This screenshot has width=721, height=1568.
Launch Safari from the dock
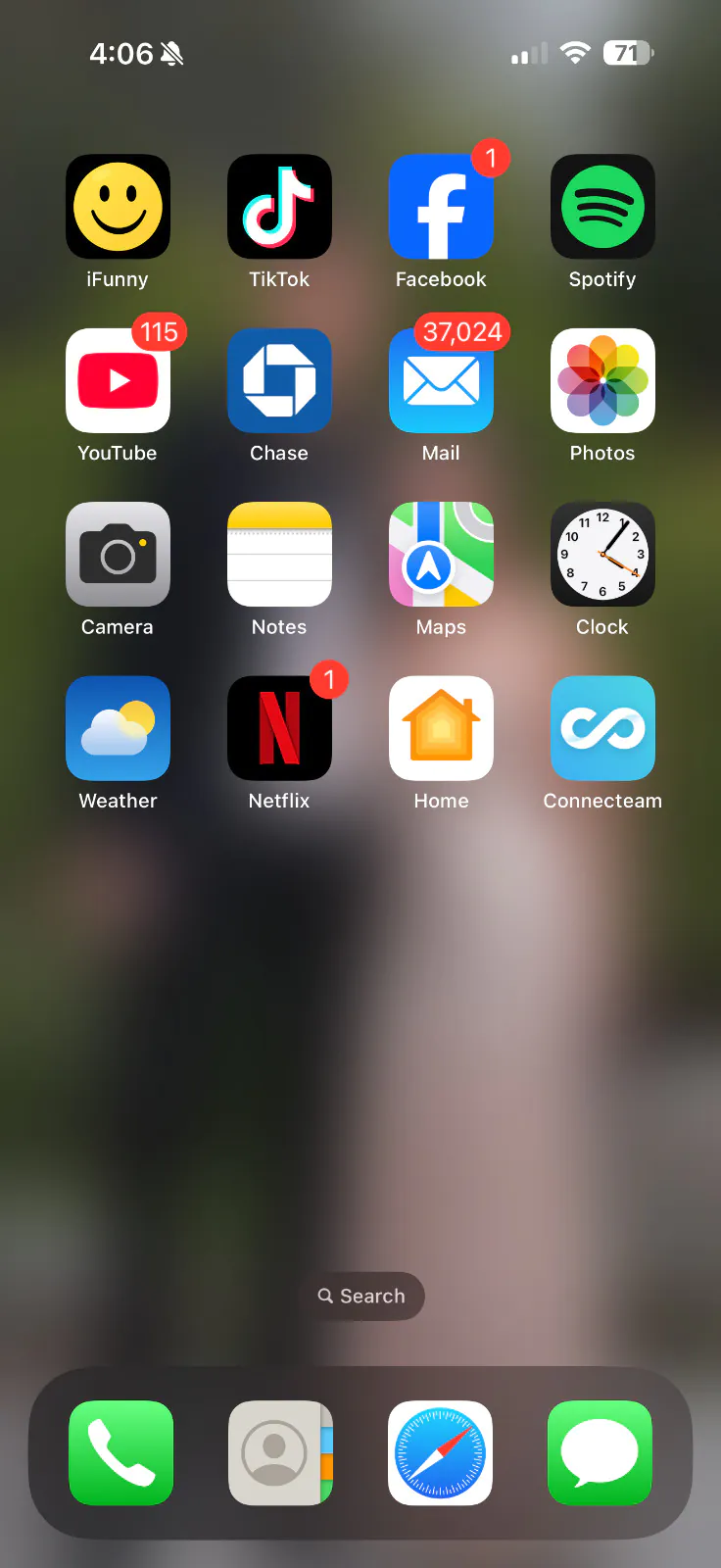point(440,1452)
